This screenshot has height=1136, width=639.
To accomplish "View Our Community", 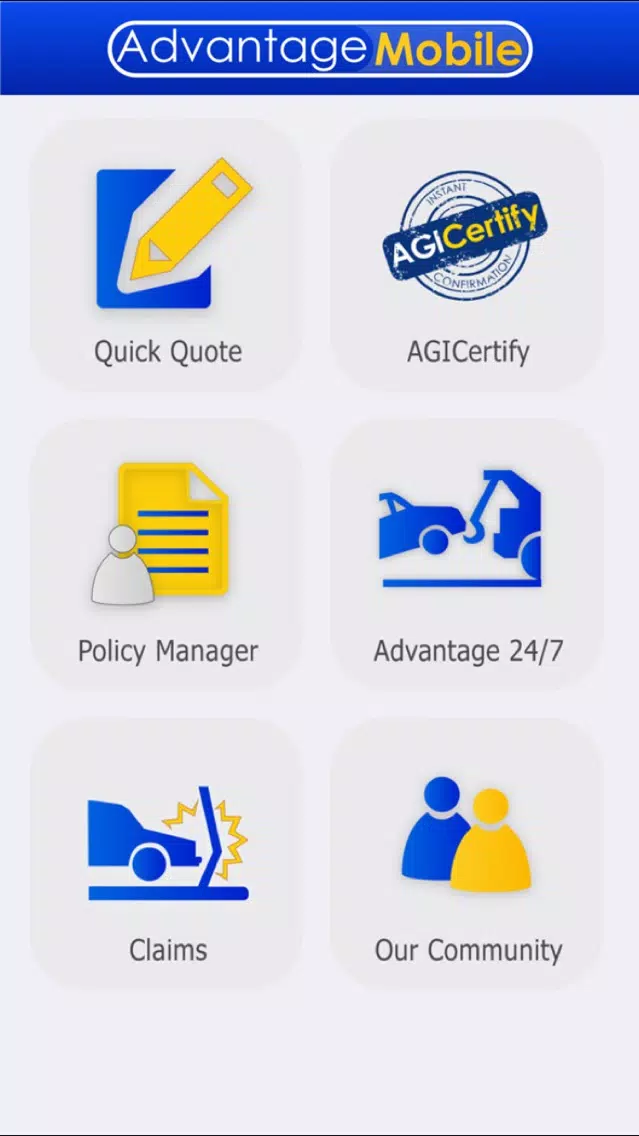I will pyautogui.click(x=467, y=854).
